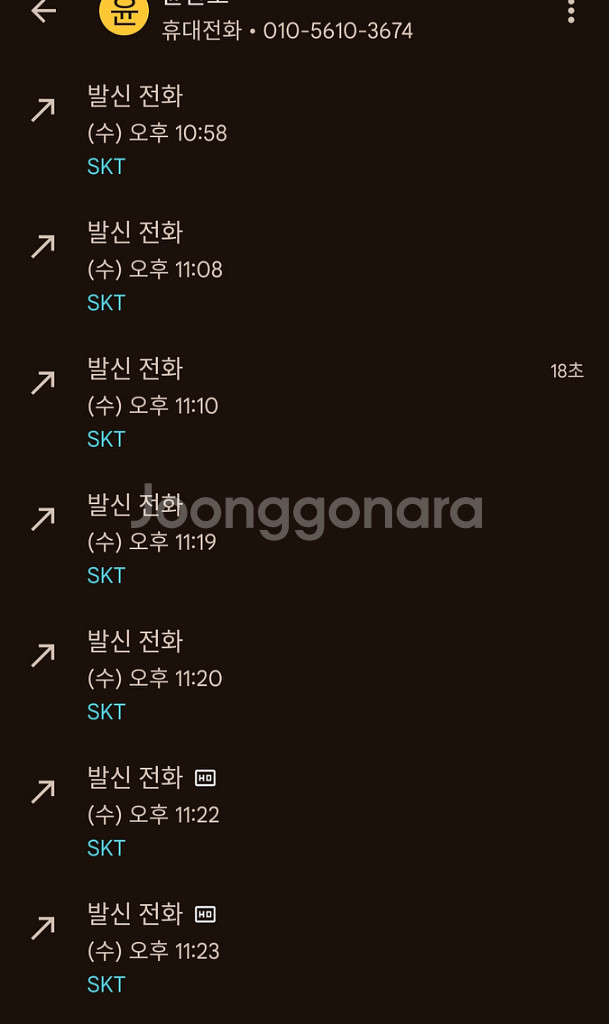Open the HD call at 오후 11:22
Screen dimensions: 609x1024
[x=300, y=812]
